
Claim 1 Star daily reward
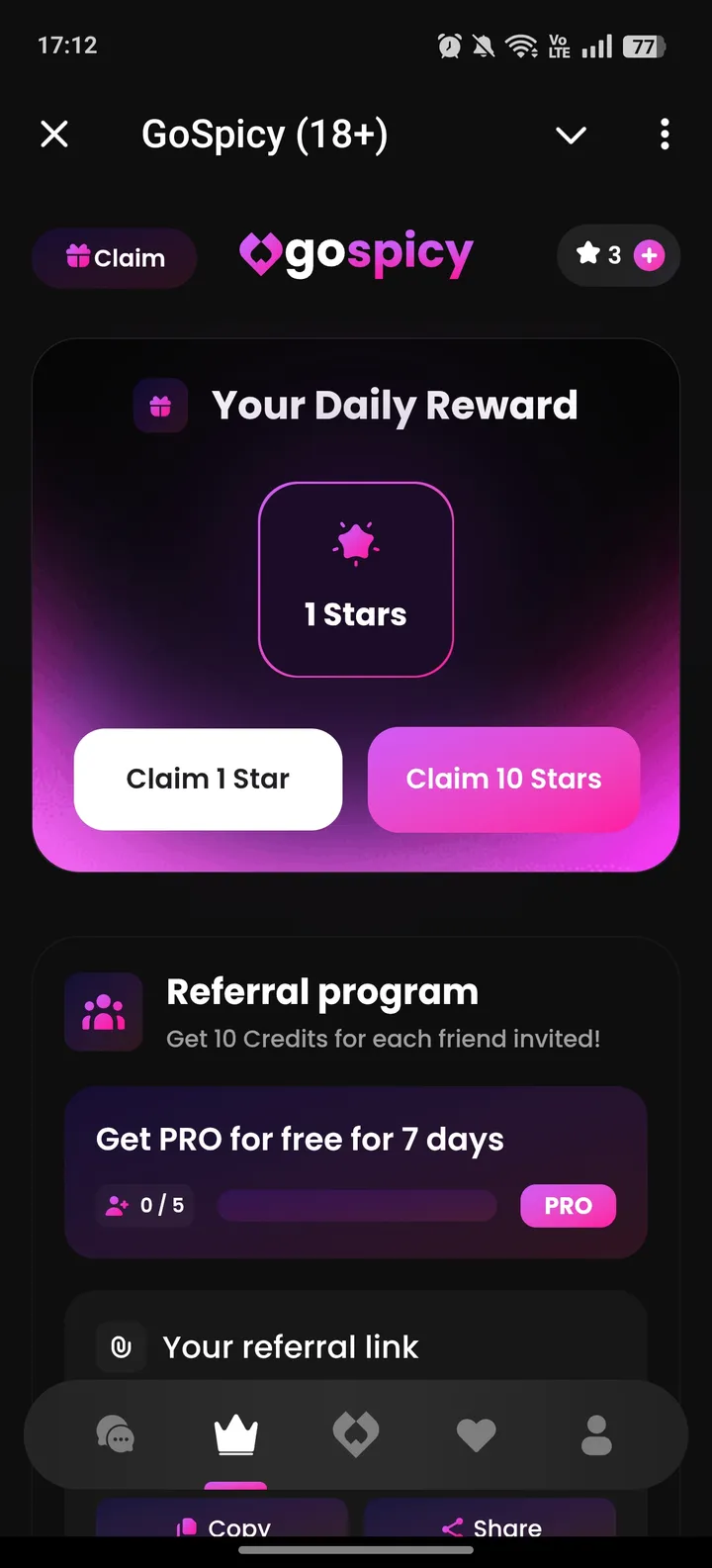(208, 780)
